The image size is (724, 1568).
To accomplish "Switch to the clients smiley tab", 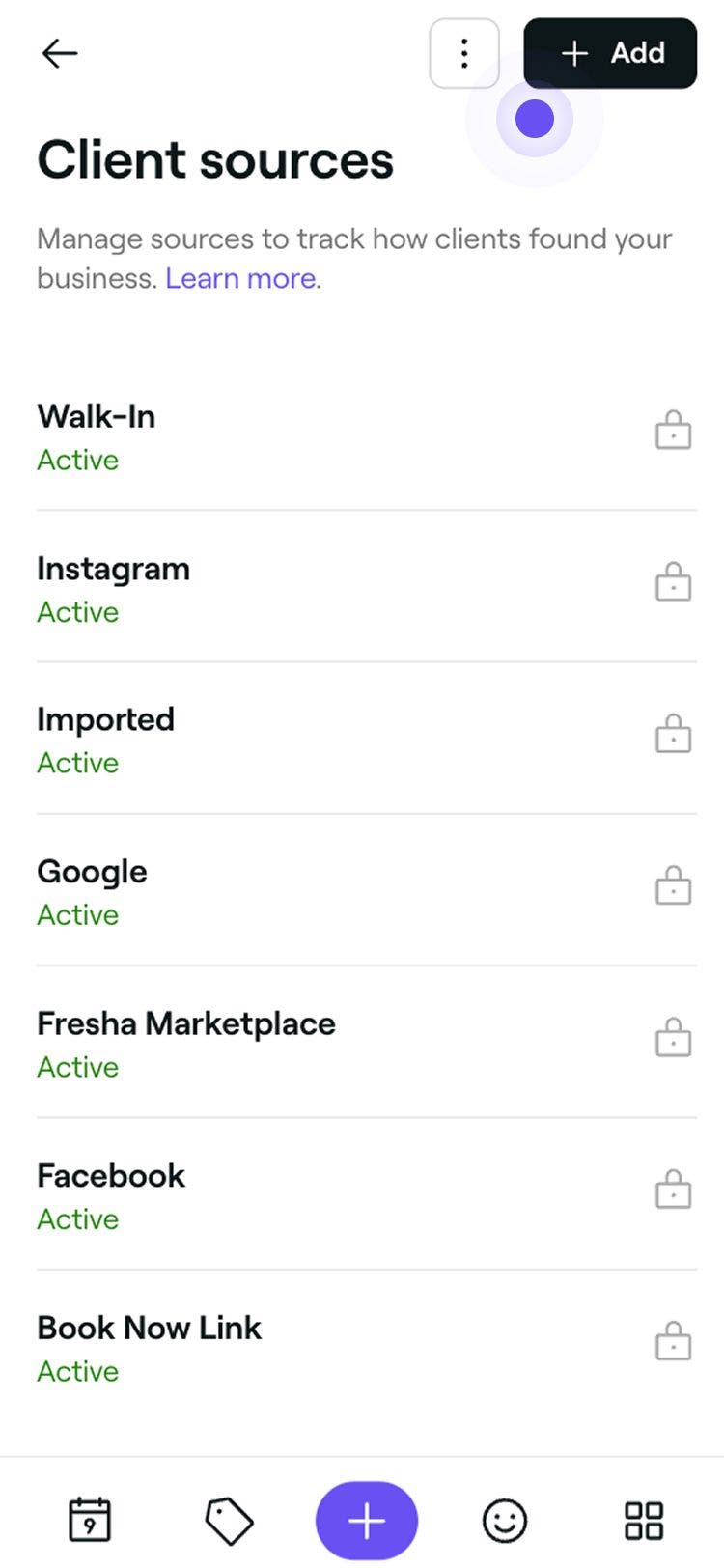I will tap(505, 1521).
